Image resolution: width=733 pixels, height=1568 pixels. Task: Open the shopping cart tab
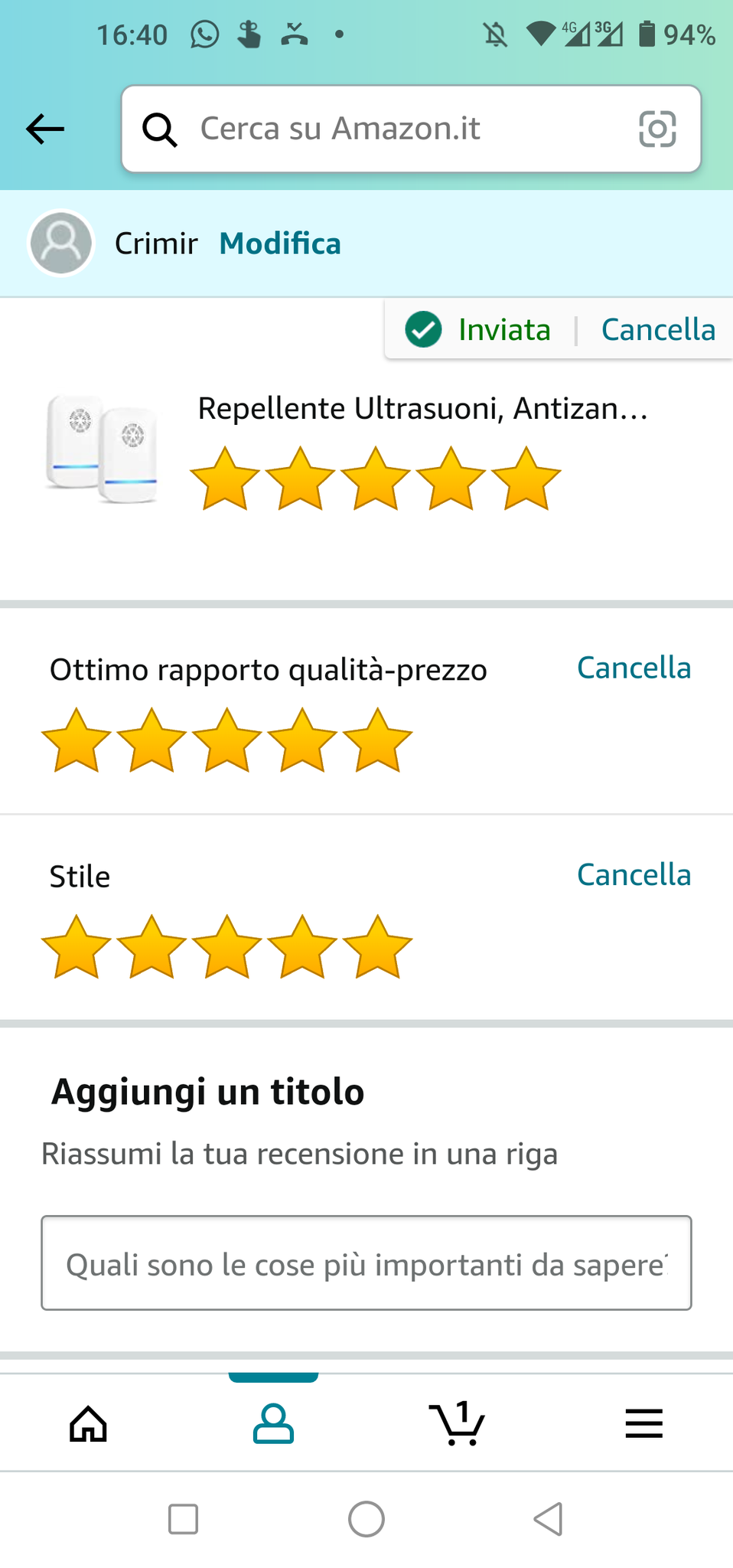pyautogui.click(x=457, y=1424)
